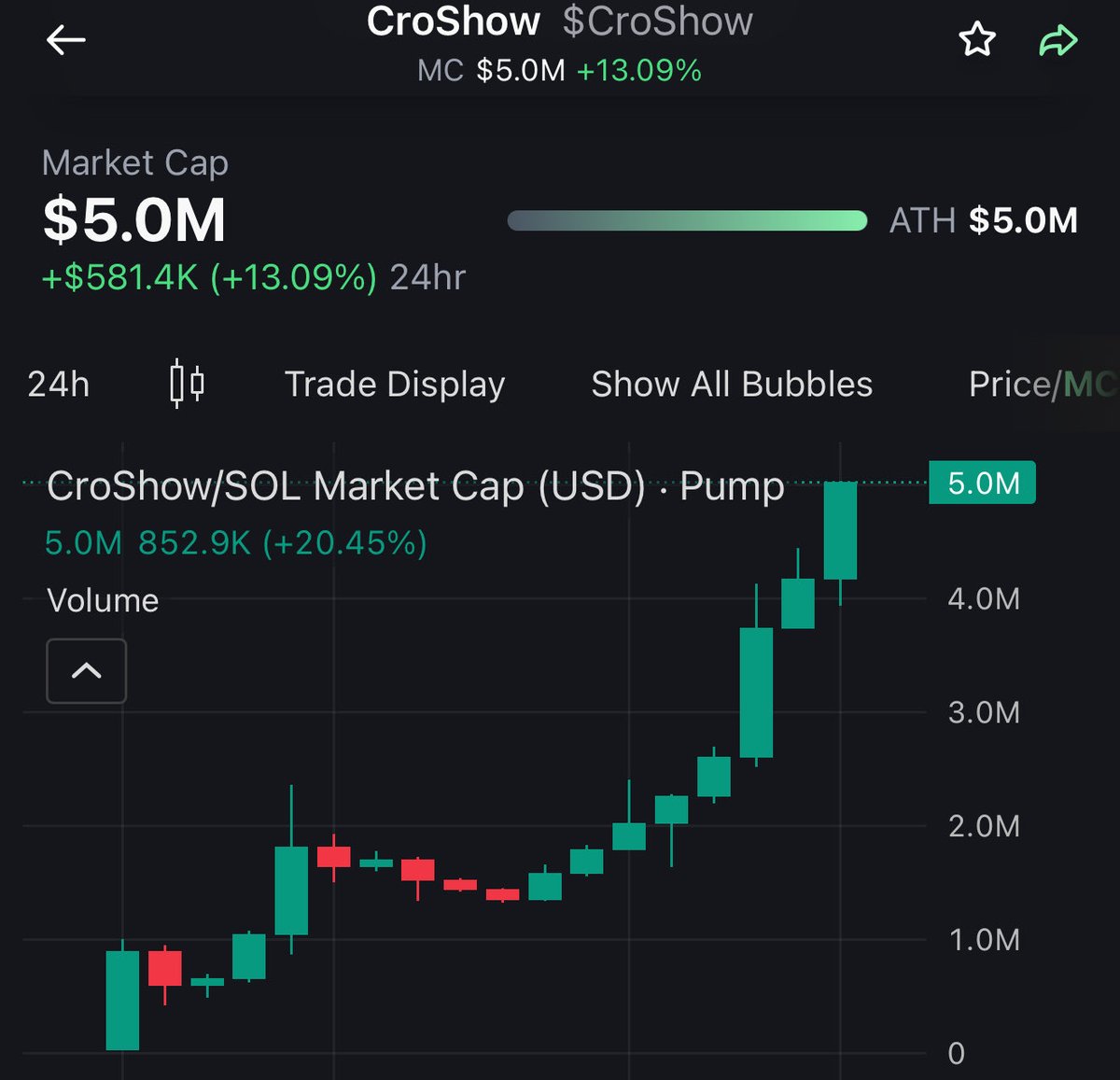Share the CroShow token page

pyautogui.click(x=1058, y=40)
